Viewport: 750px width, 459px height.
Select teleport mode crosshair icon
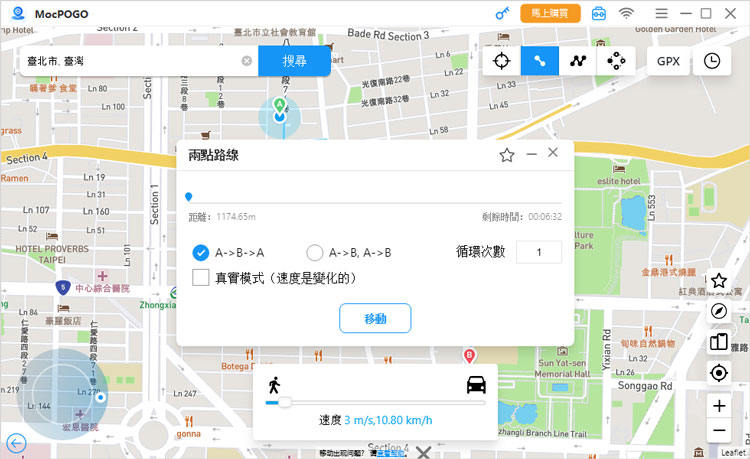[502, 60]
